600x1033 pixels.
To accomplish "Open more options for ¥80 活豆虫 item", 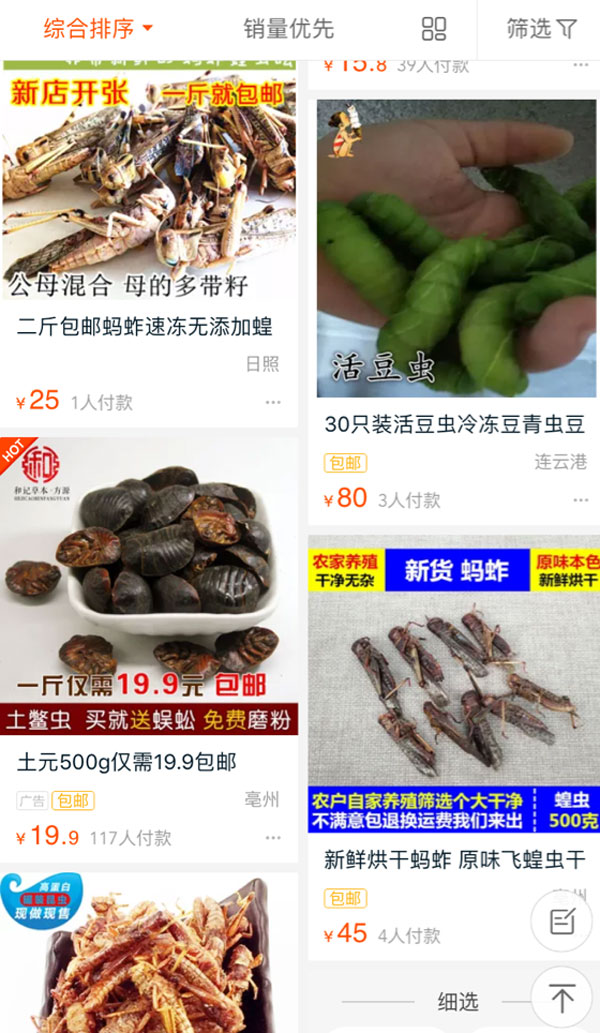I will [x=581, y=499].
